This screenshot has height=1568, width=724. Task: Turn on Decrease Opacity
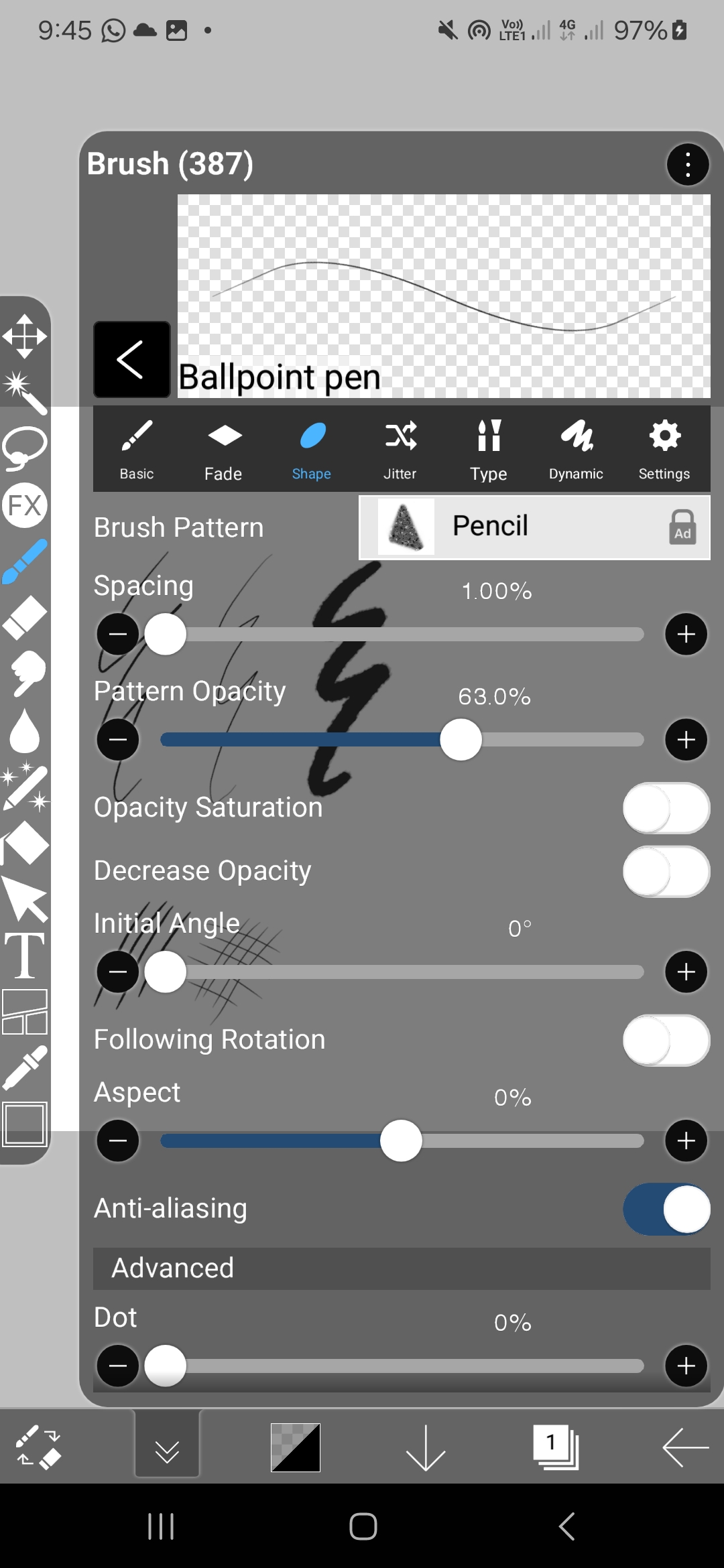(x=666, y=871)
